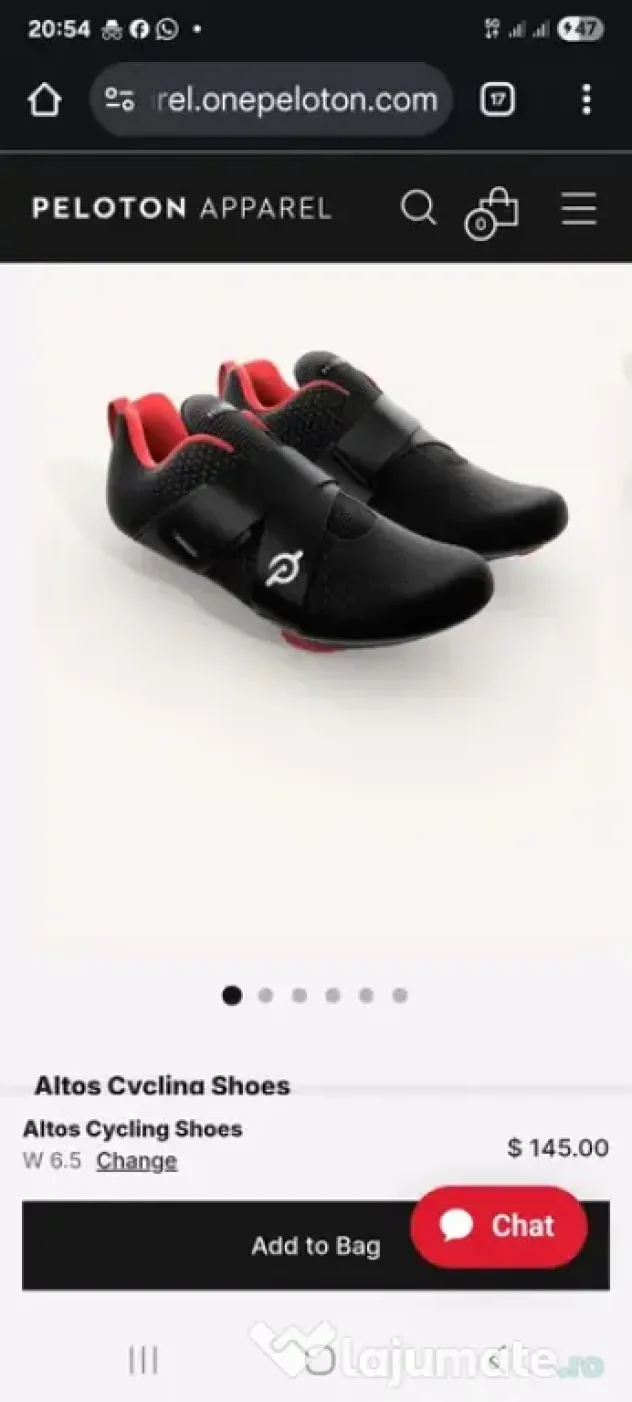
Task: Jump to the second product image dot
Action: (266, 995)
